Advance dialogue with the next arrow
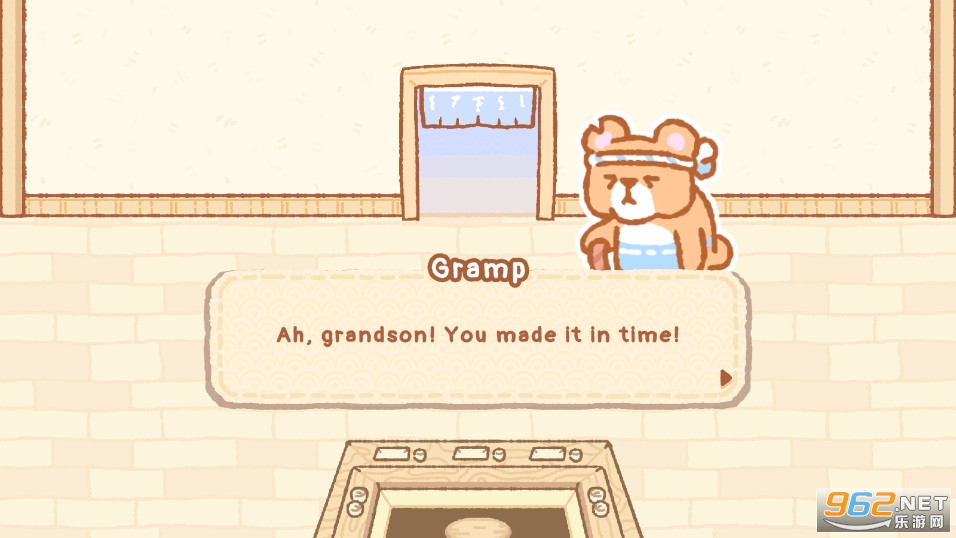This screenshot has width=956, height=538. [725, 377]
